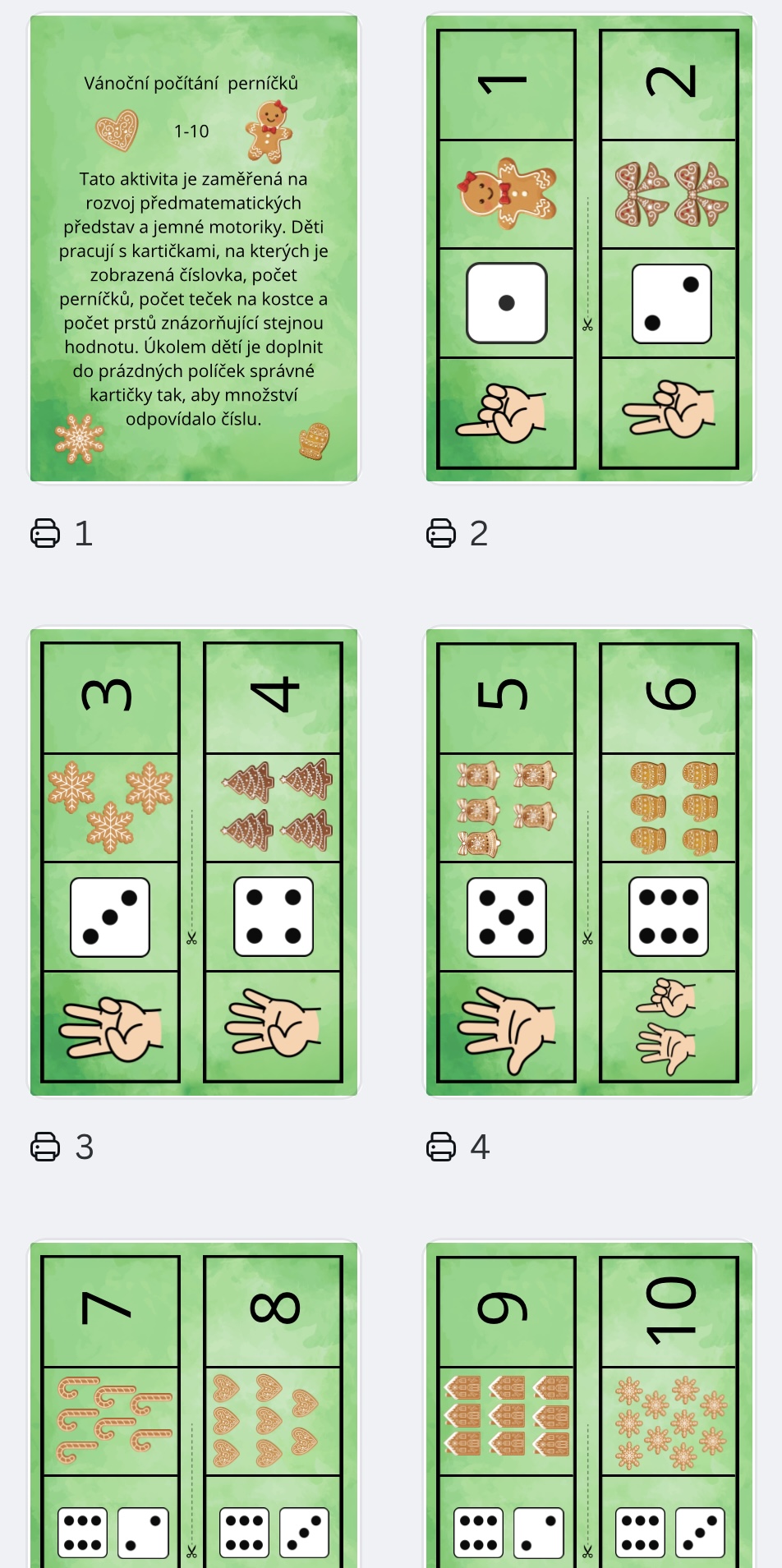Viewport: 782px width, 1568px height.
Task: Tap the printer icon for page 3
Action: [45, 1147]
